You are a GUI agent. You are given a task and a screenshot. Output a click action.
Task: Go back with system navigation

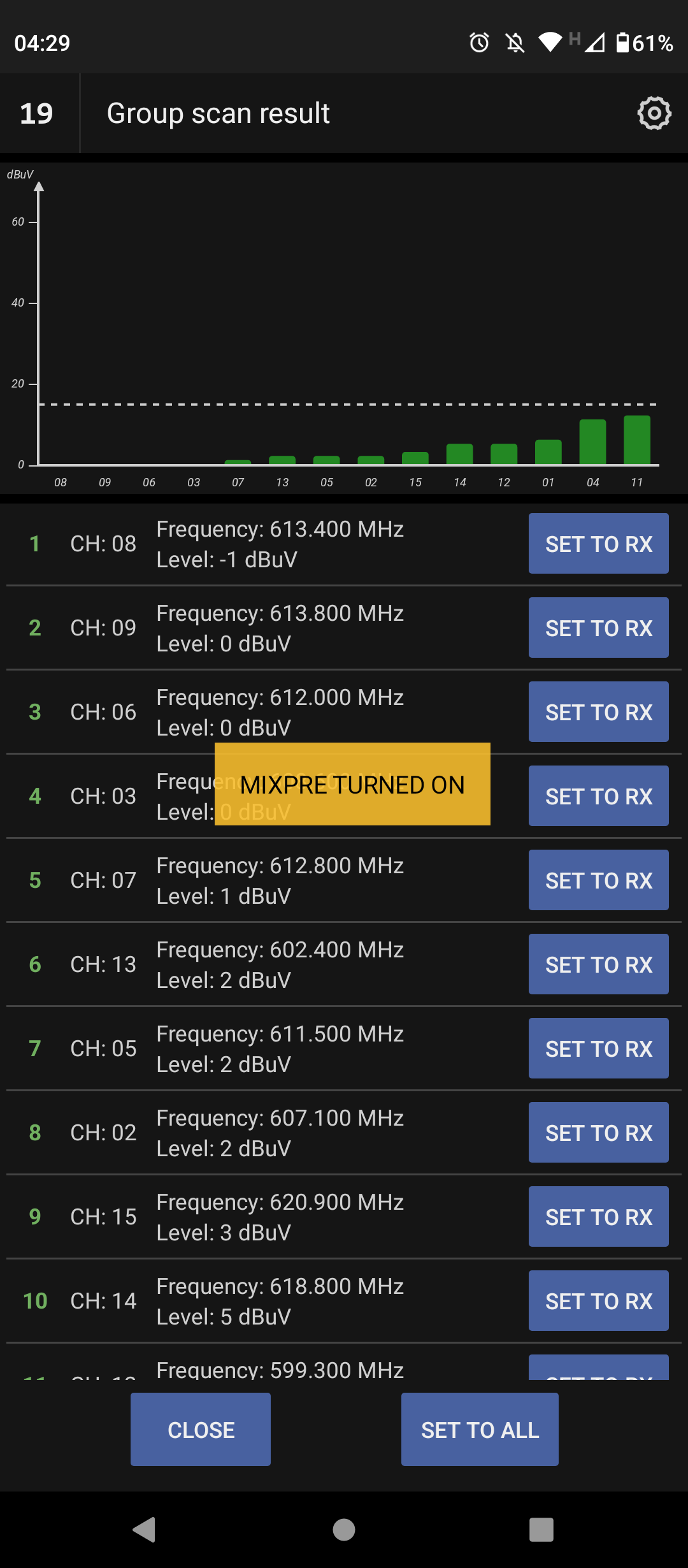[145, 1529]
